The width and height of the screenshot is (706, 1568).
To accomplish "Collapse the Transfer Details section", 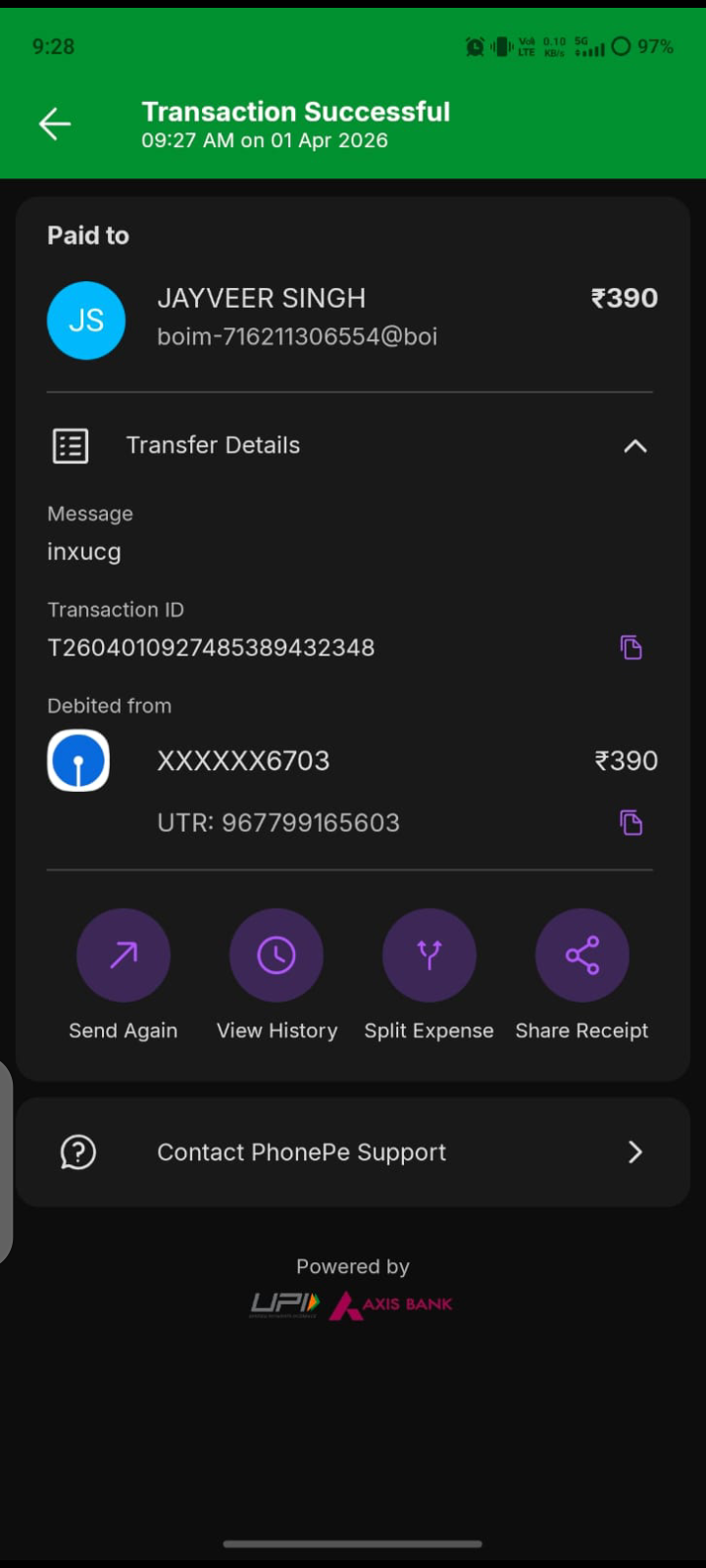I will pyautogui.click(x=634, y=446).
